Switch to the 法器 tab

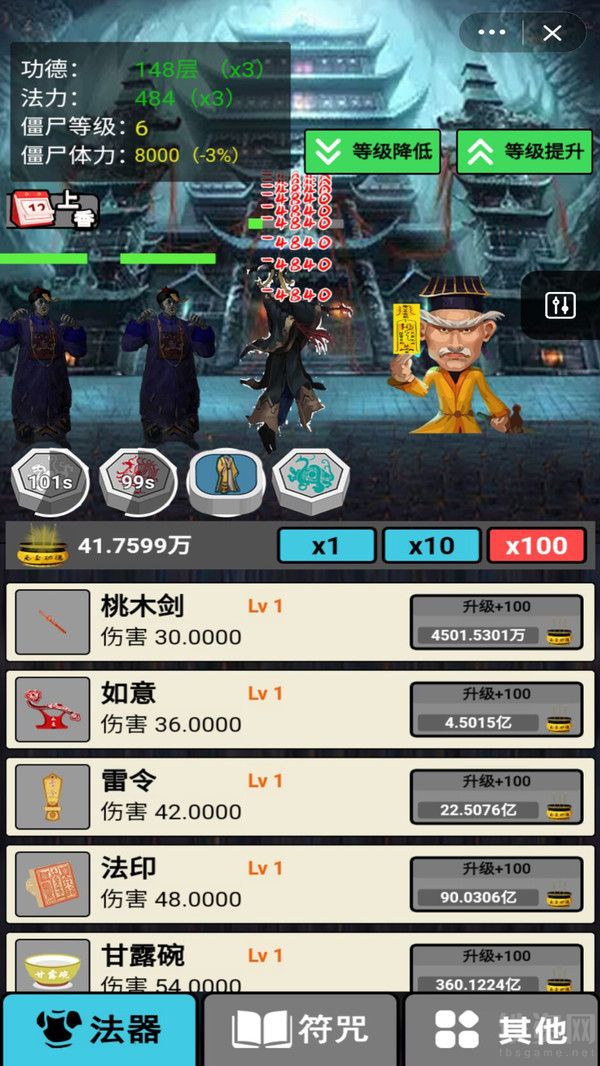(x=99, y=1030)
